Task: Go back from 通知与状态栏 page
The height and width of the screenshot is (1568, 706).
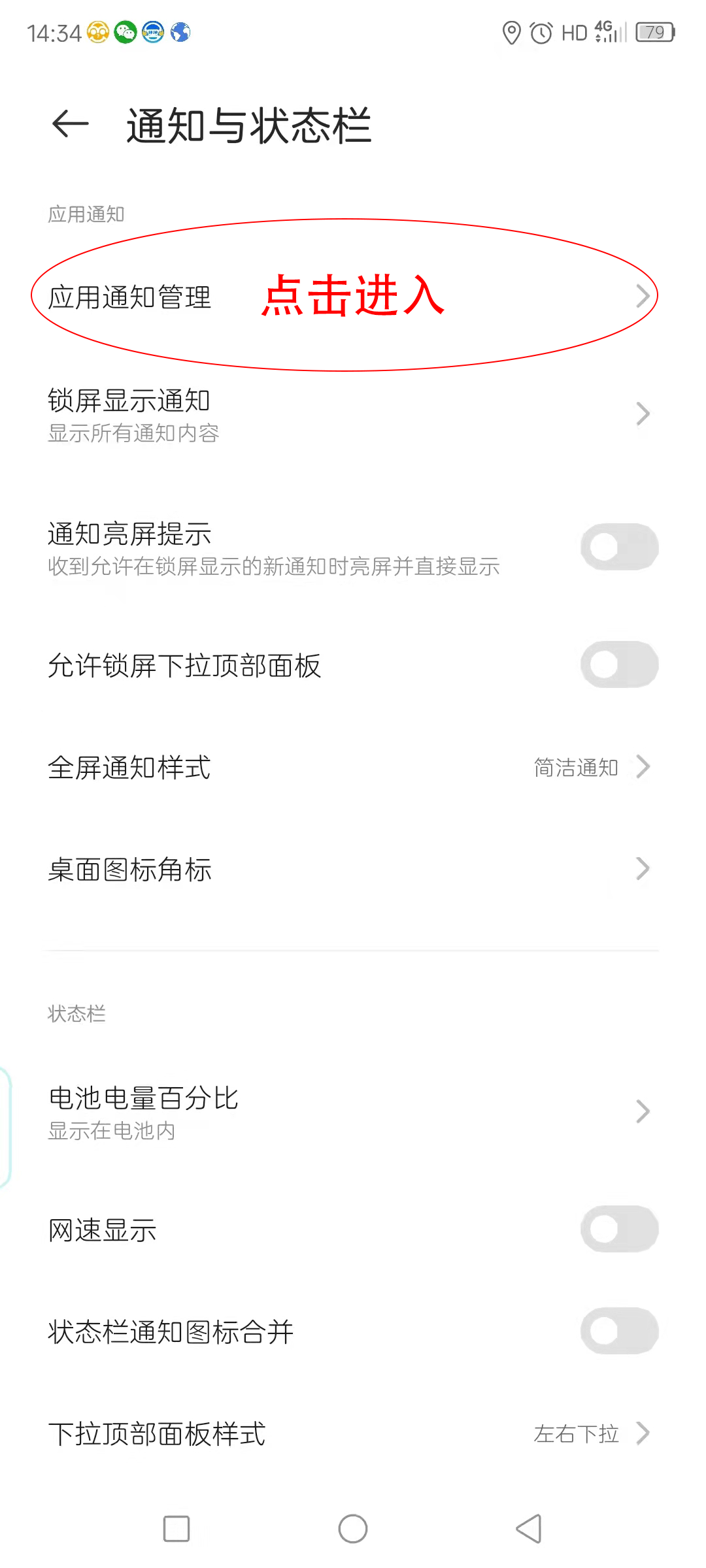Action: (71, 124)
